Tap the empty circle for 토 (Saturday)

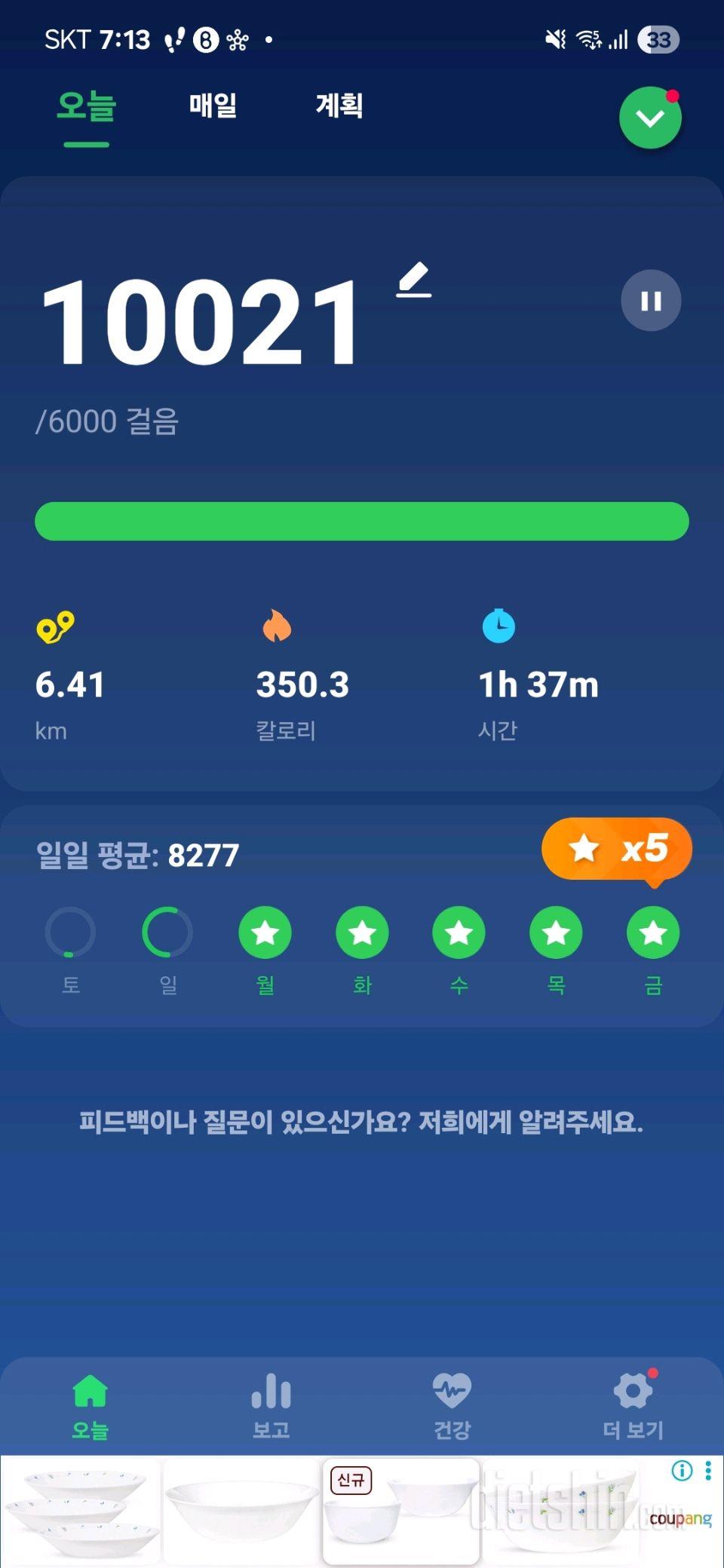point(70,933)
